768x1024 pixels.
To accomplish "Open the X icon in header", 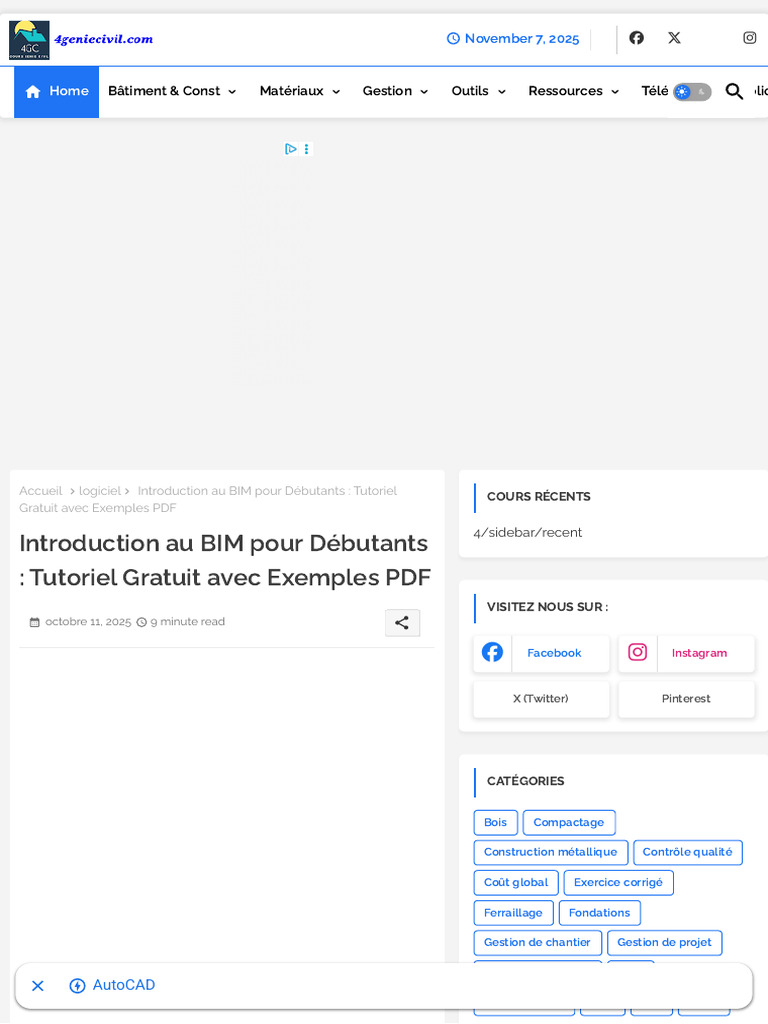I will click(674, 38).
